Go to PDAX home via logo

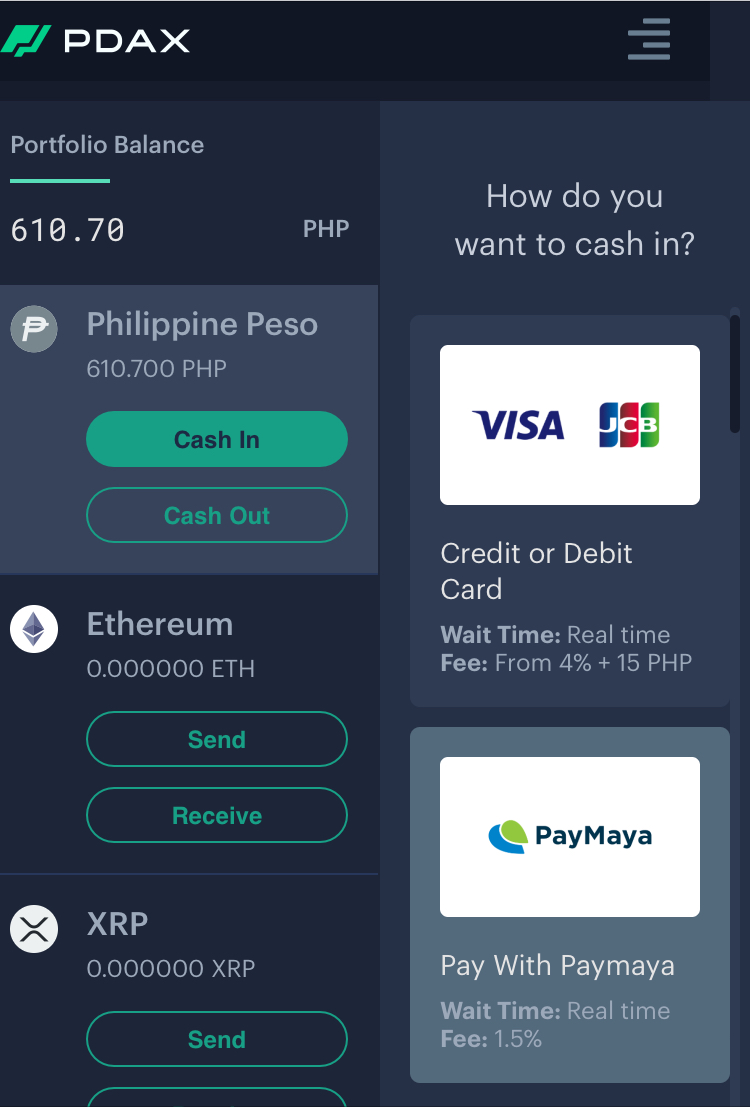coord(96,41)
